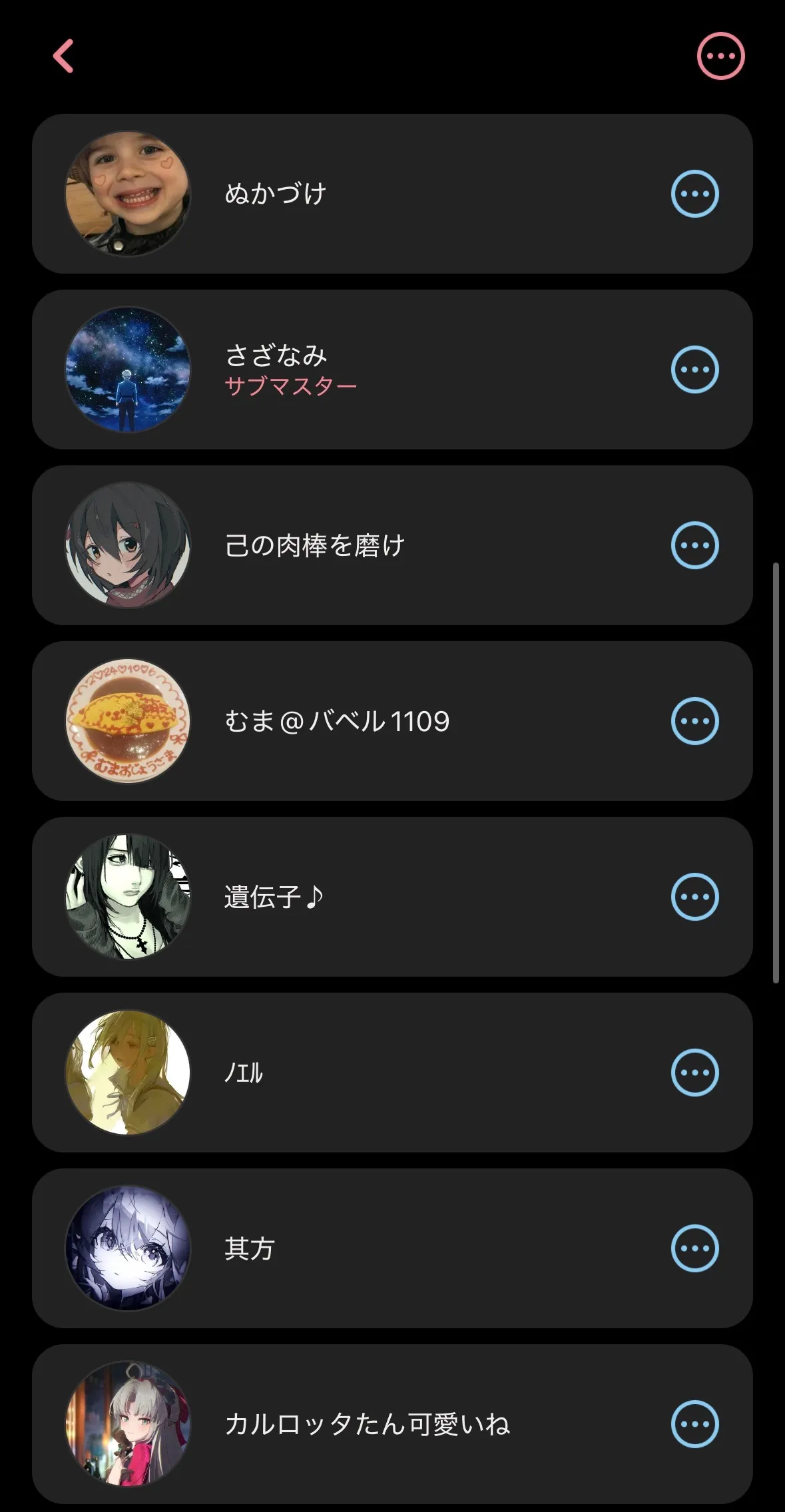Open options for さざなみ
This screenshot has width=785, height=1512.
point(694,370)
